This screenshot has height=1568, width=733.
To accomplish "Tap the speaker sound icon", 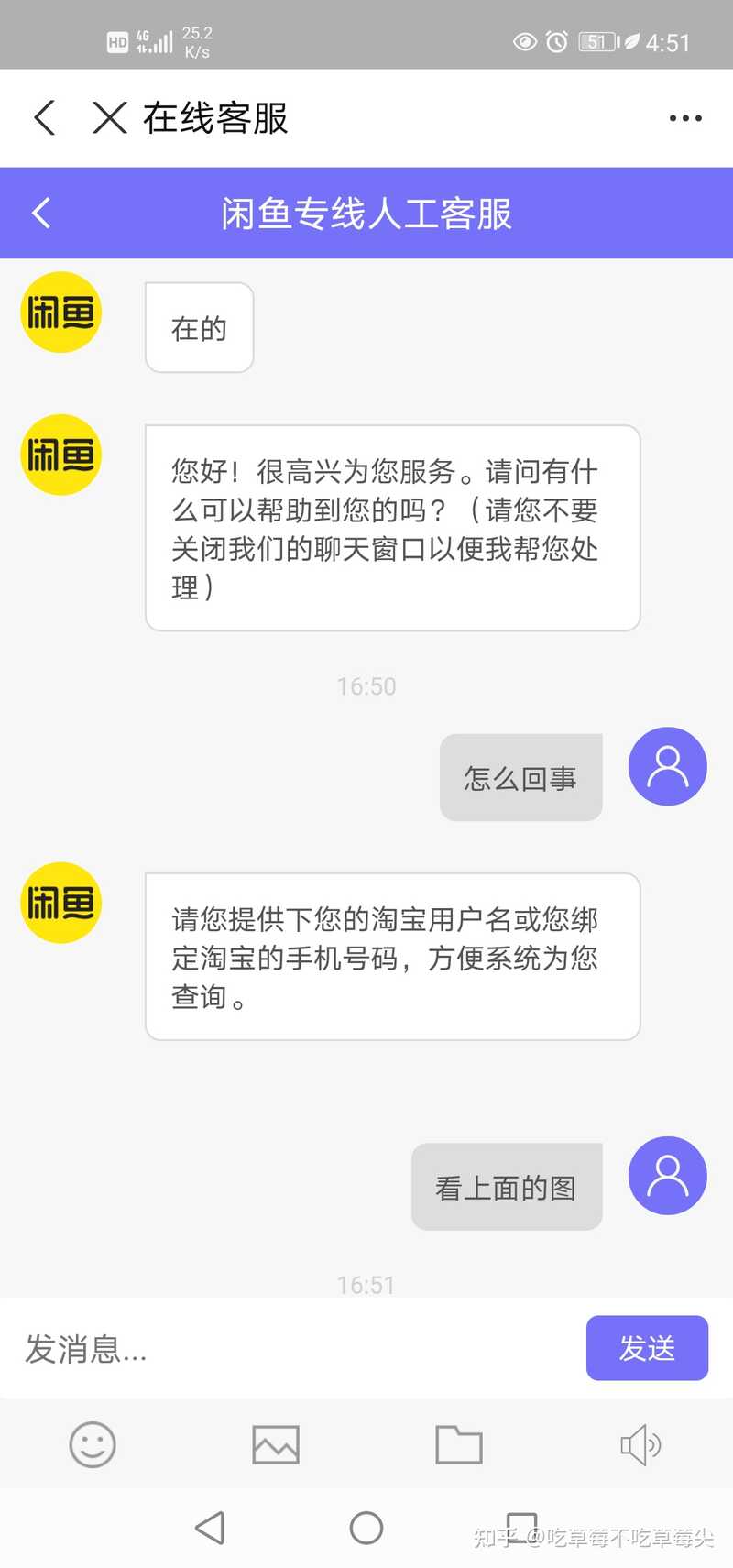I will [x=640, y=1445].
